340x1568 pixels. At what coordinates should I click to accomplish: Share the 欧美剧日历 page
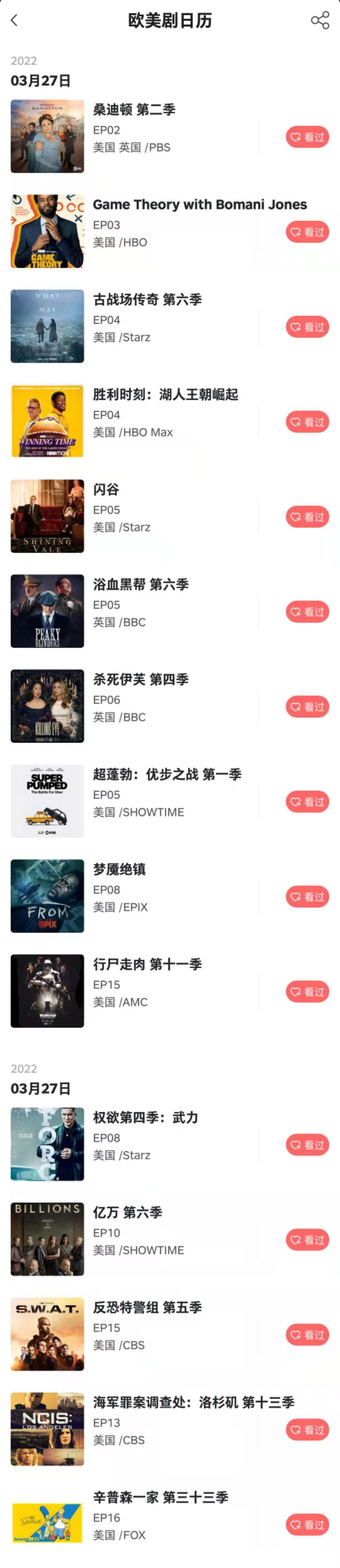click(x=320, y=21)
